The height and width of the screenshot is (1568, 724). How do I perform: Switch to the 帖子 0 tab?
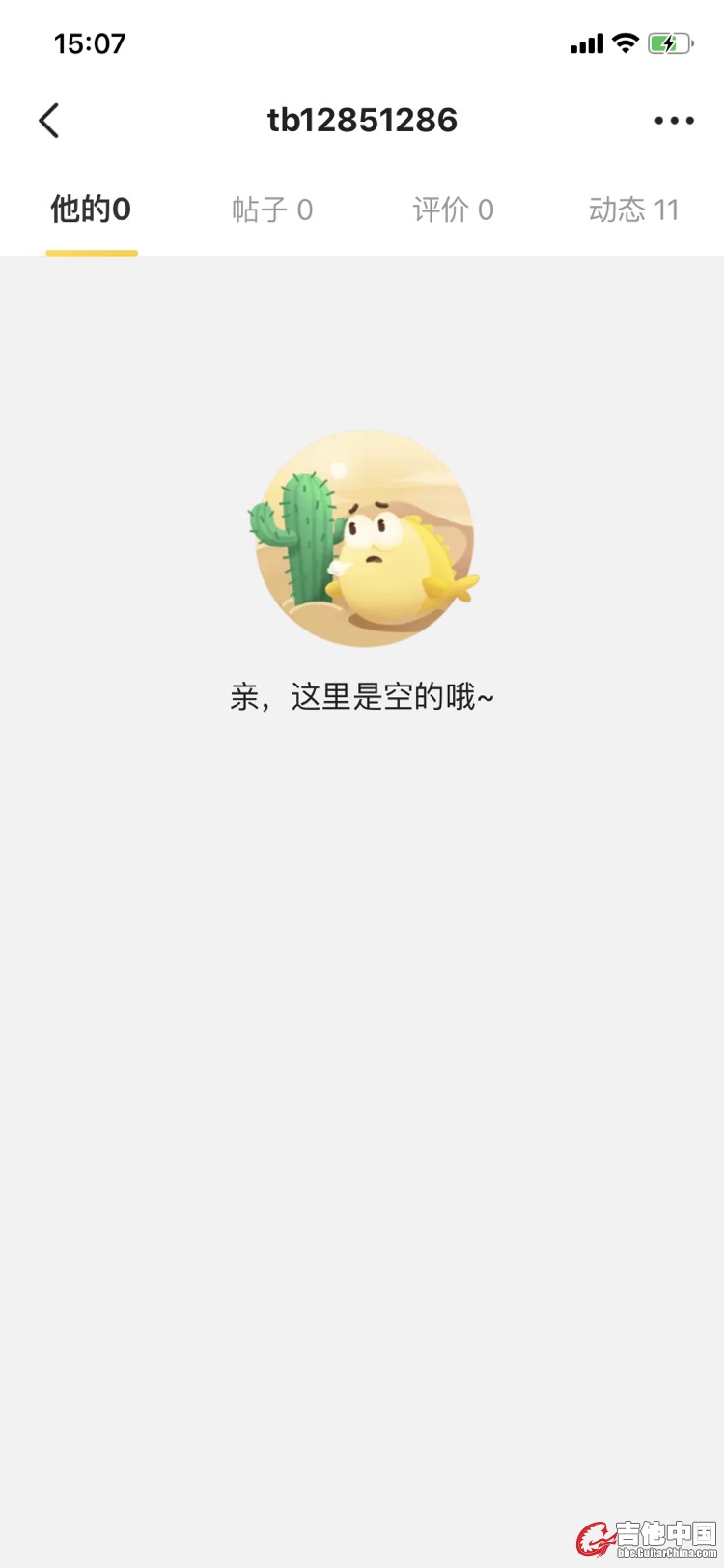point(272,210)
